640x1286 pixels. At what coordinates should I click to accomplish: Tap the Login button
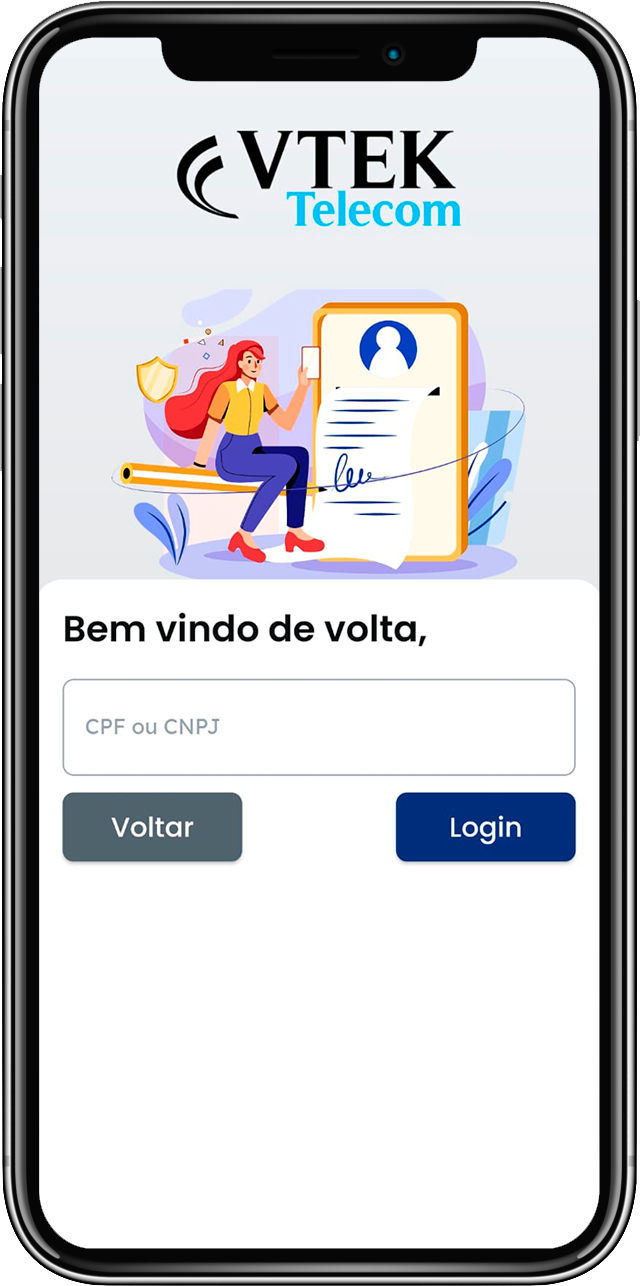click(485, 827)
